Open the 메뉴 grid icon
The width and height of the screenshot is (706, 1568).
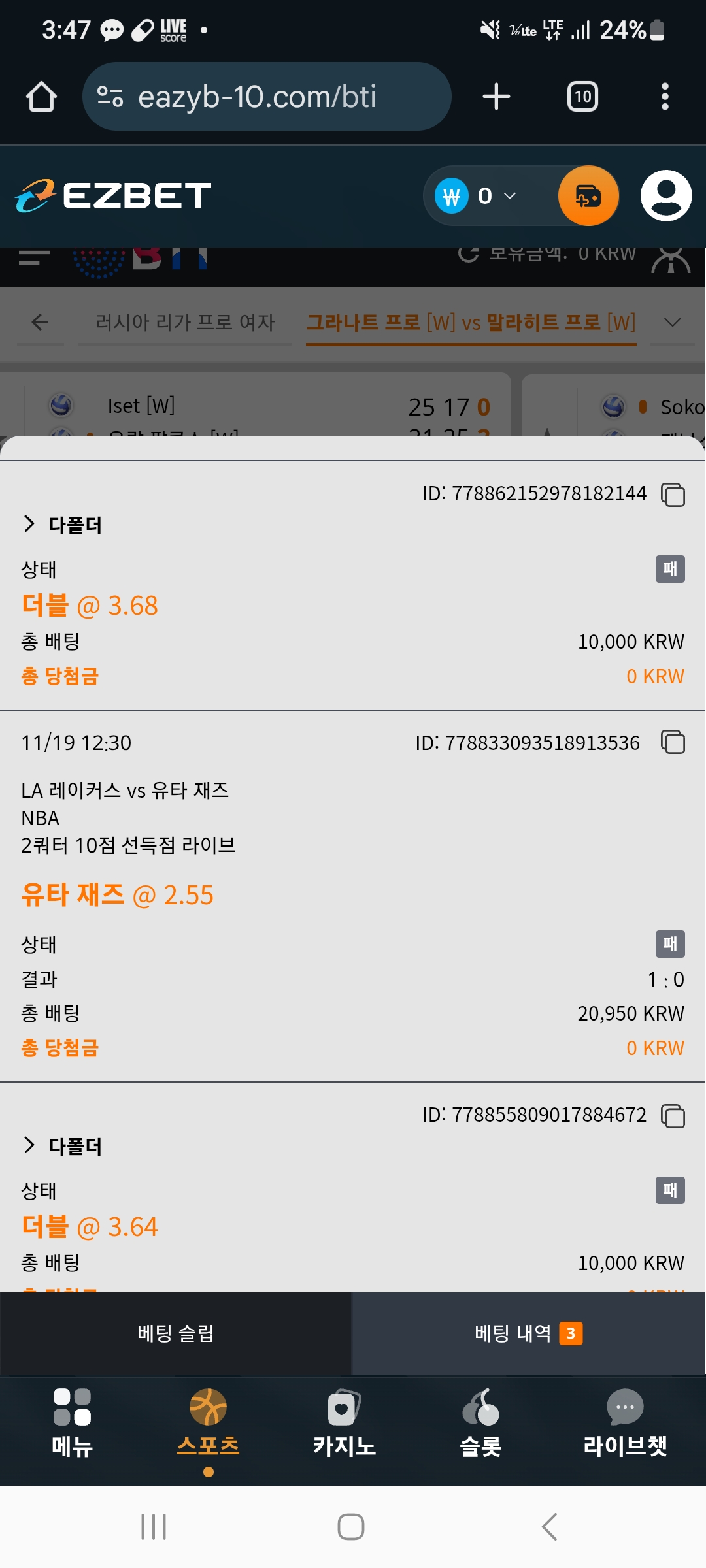(x=71, y=1418)
